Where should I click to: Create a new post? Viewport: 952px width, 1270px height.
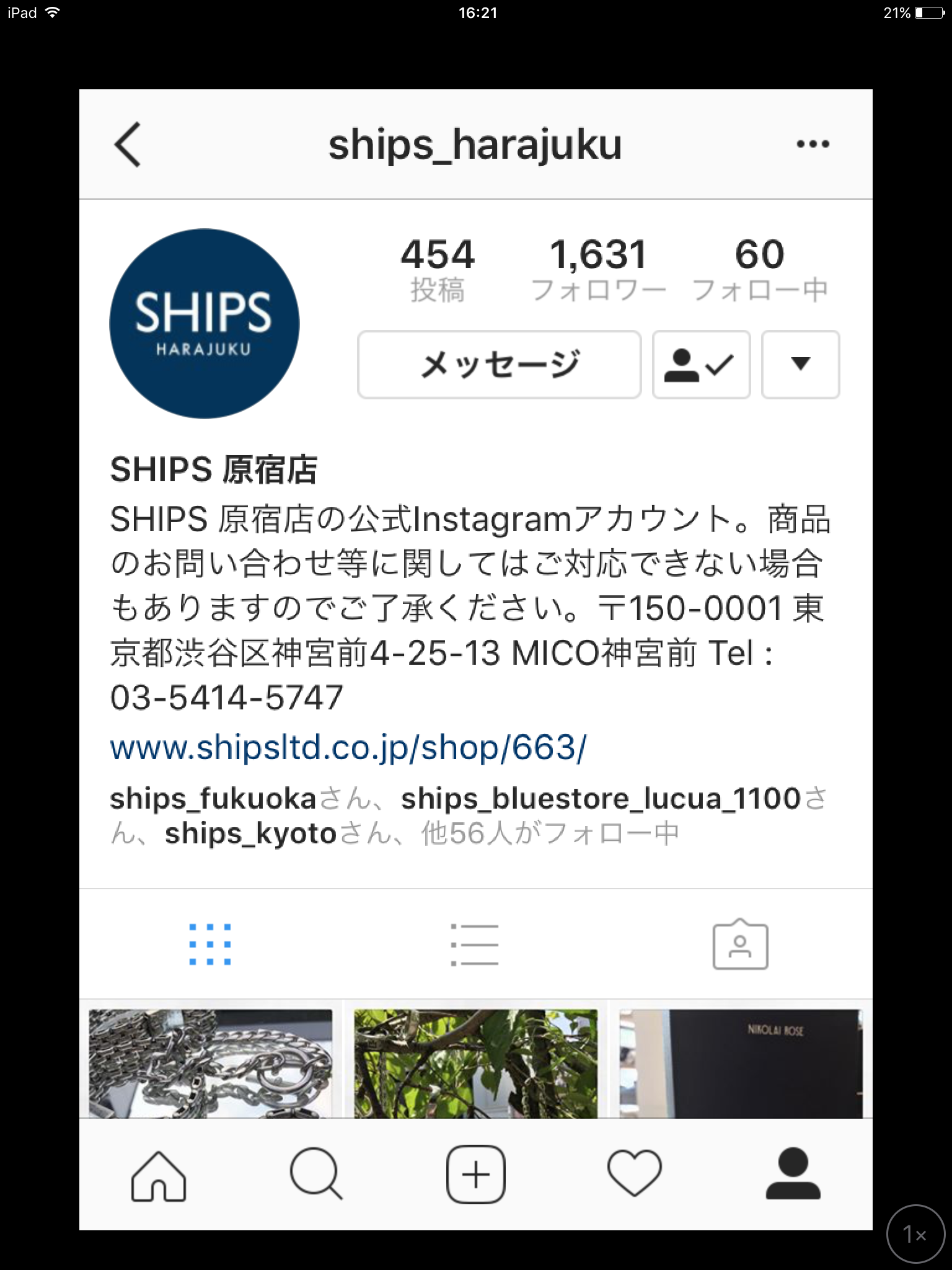pyautogui.click(x=475, y=1175)
